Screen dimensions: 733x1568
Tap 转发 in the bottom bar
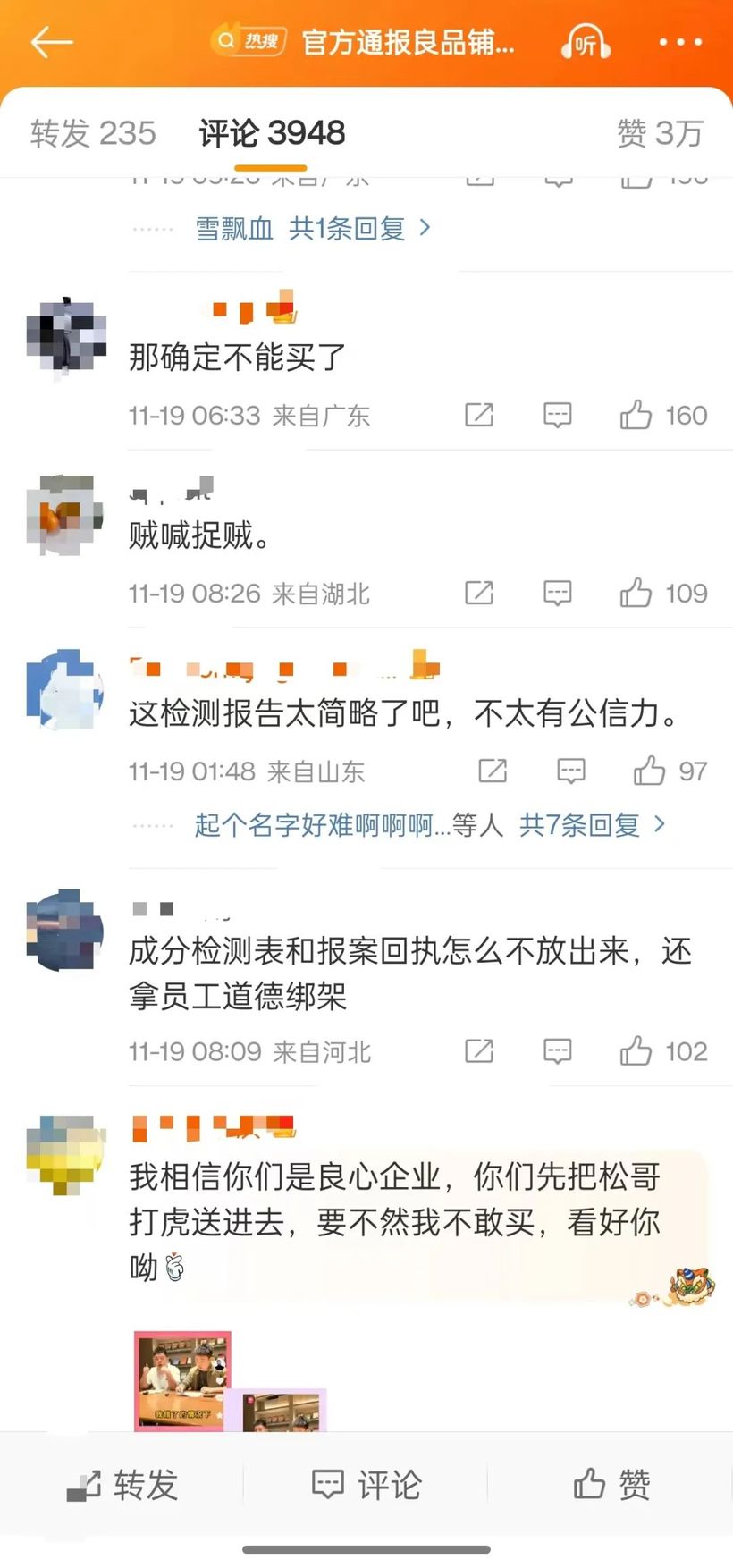point(123,1485)
